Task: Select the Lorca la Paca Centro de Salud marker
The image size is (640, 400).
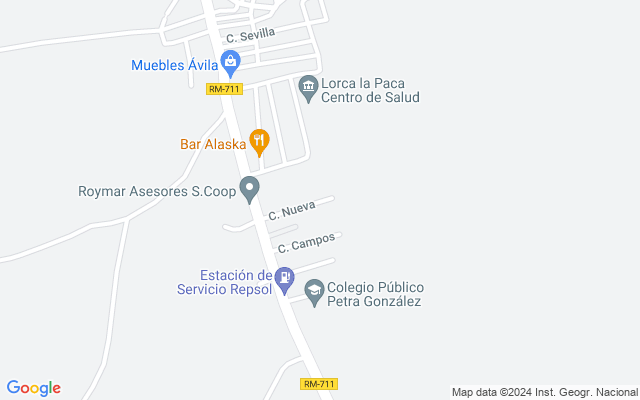Action: 308,89
